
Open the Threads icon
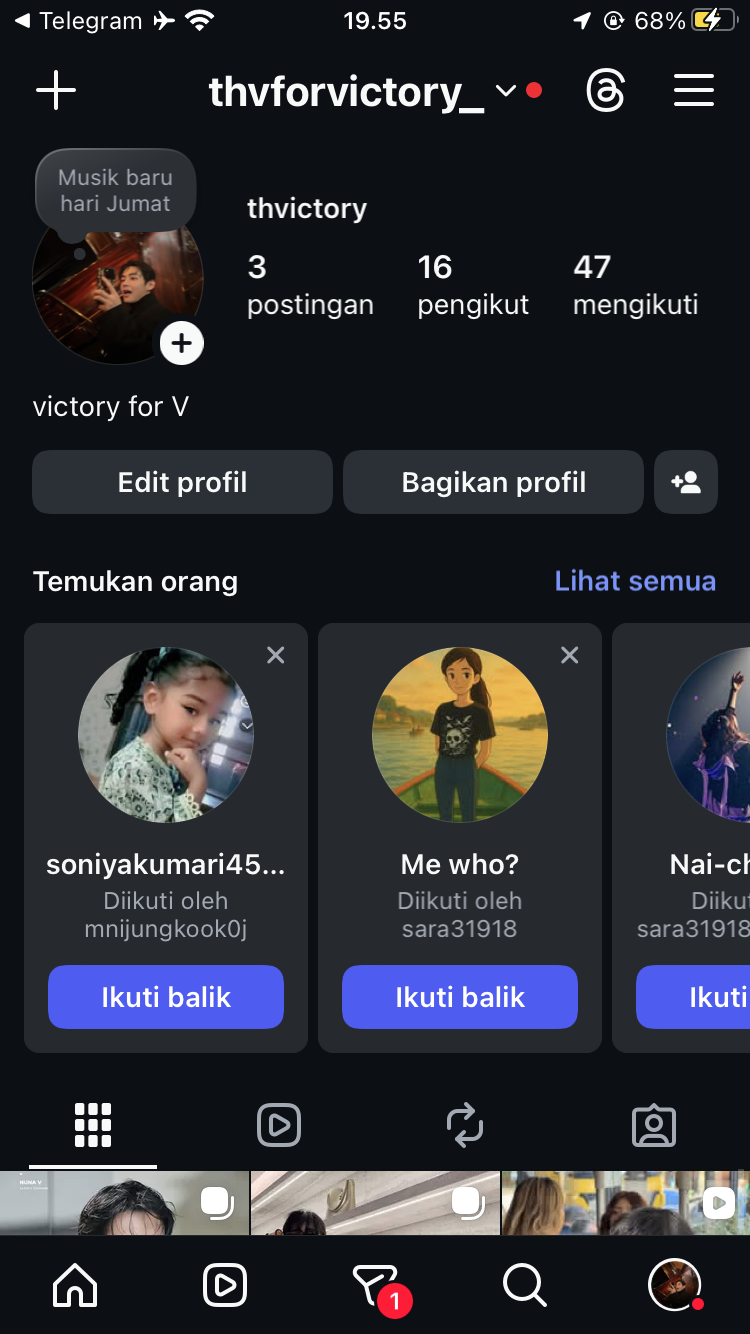605,91
